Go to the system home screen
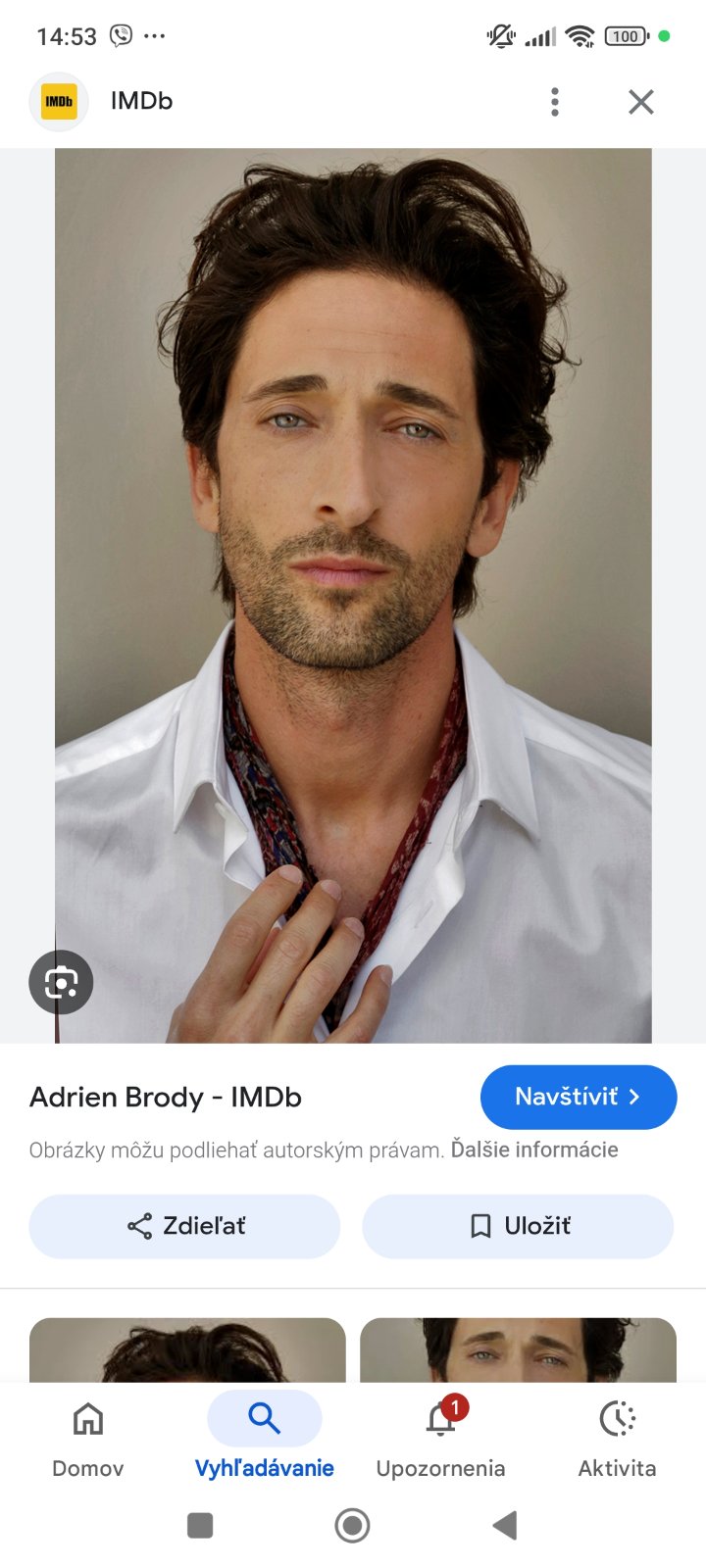The image size is (706, 1568). tap(352, 1525)
